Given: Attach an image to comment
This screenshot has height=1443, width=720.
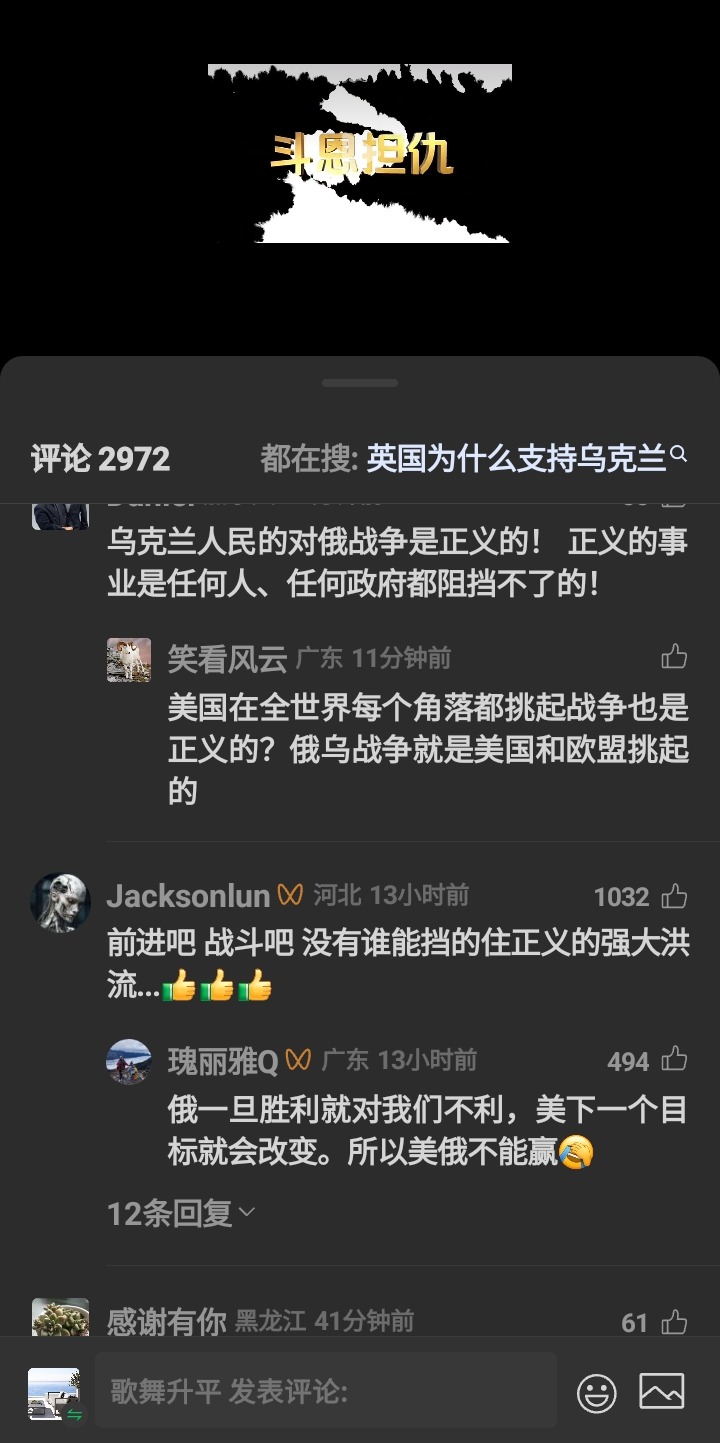Looking at the screenshot, I should [661, 1391].
